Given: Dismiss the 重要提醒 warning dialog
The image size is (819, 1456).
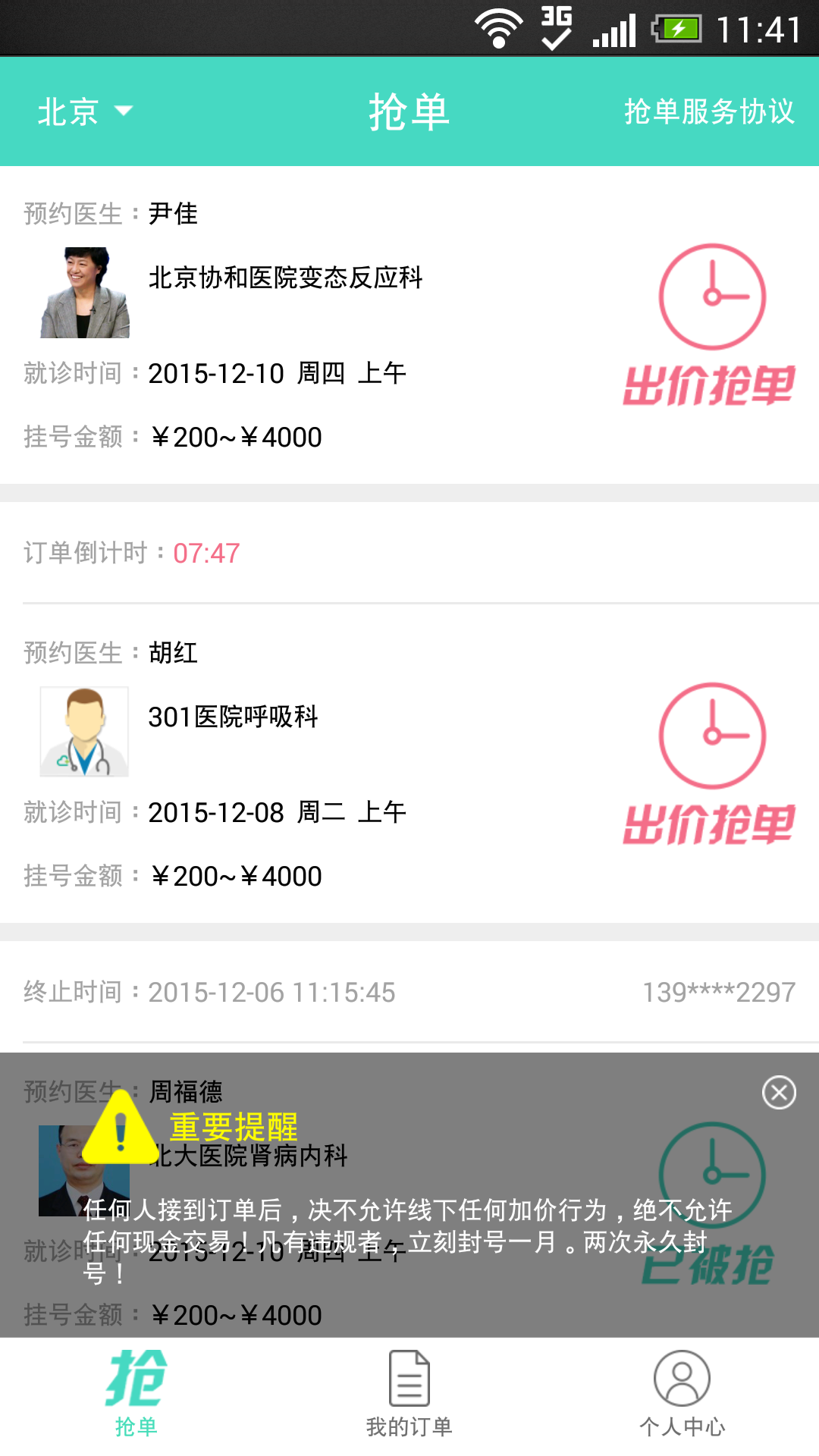Looking at the screenshot, I should click(x=780, y=1092).
